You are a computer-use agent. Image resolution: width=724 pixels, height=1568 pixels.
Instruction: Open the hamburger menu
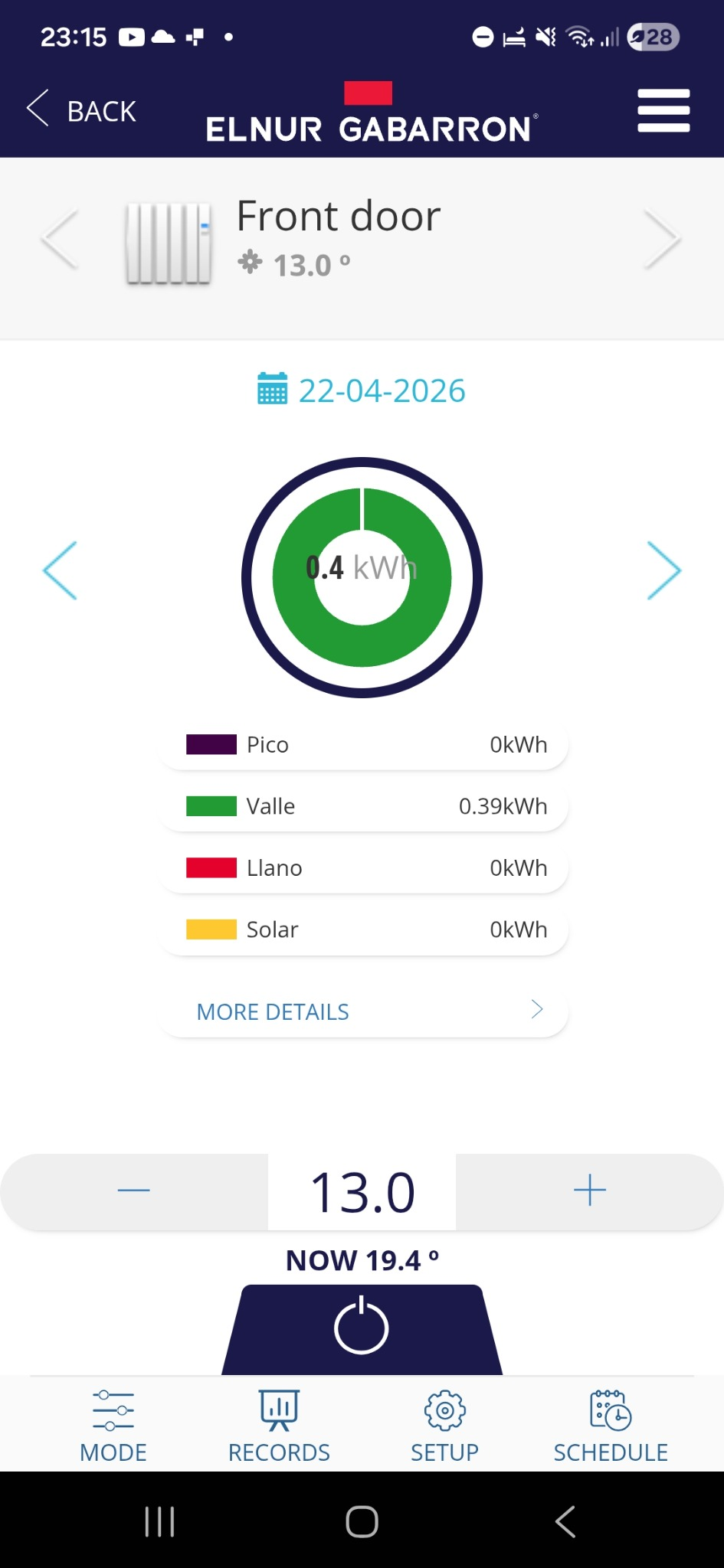coord(663,110)
